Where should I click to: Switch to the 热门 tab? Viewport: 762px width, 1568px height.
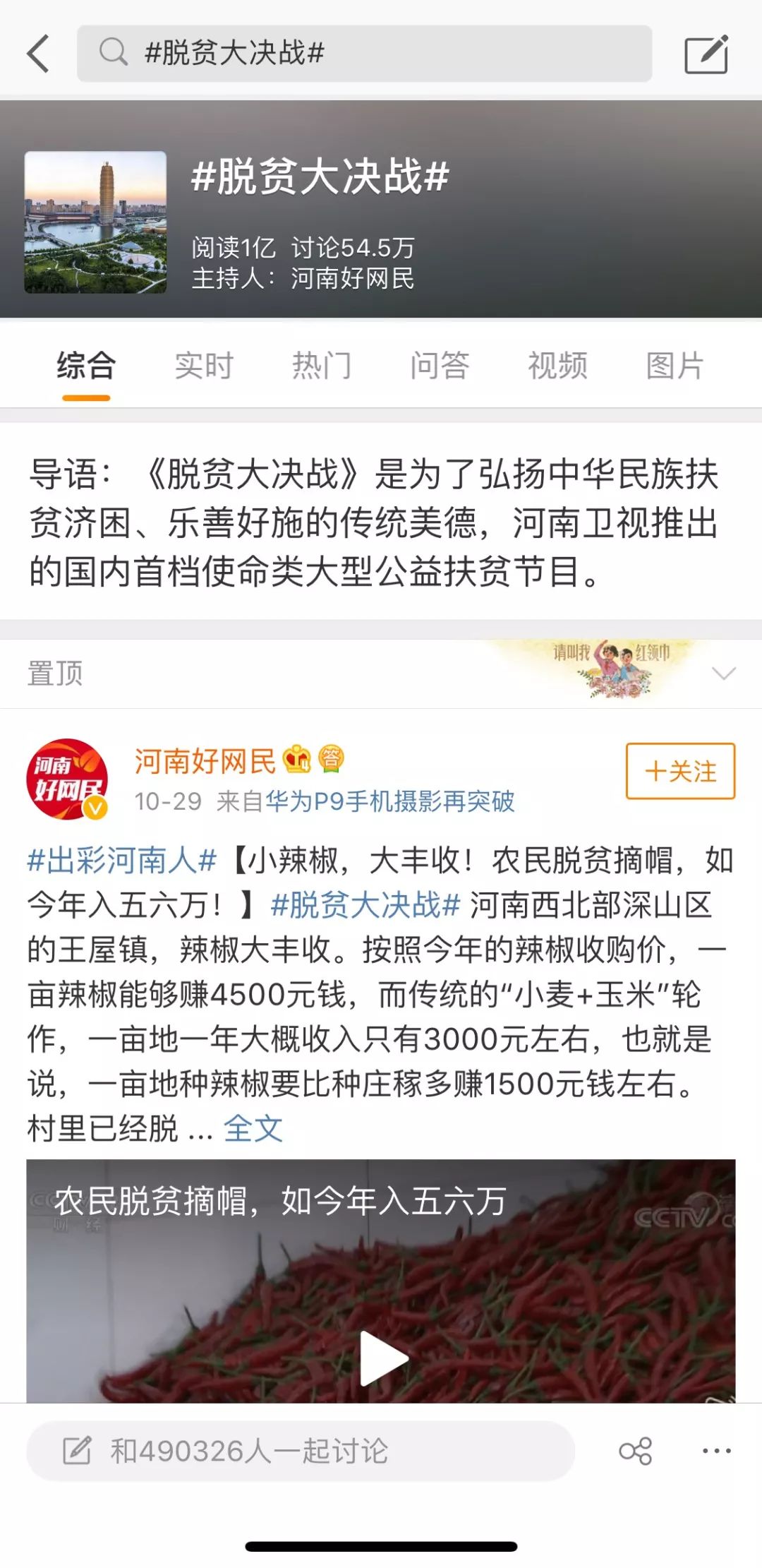point(322,366)
